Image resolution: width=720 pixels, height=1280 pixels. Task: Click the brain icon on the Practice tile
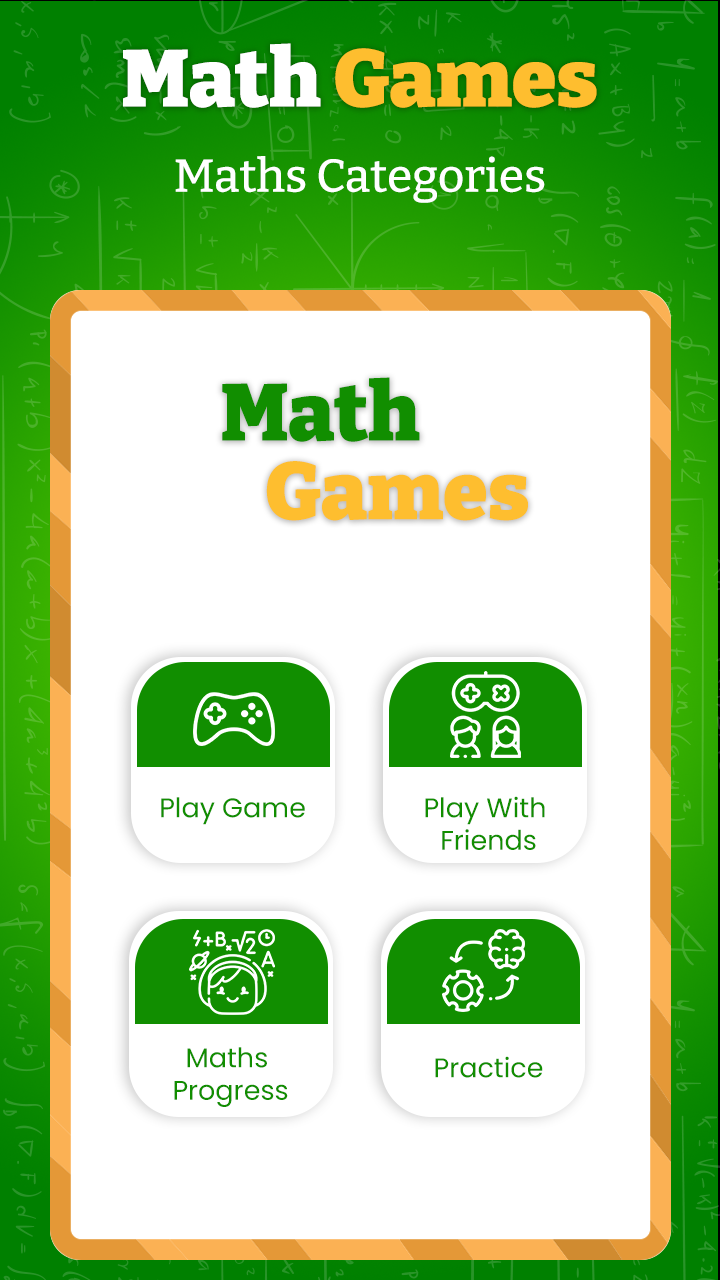[506, 947]
